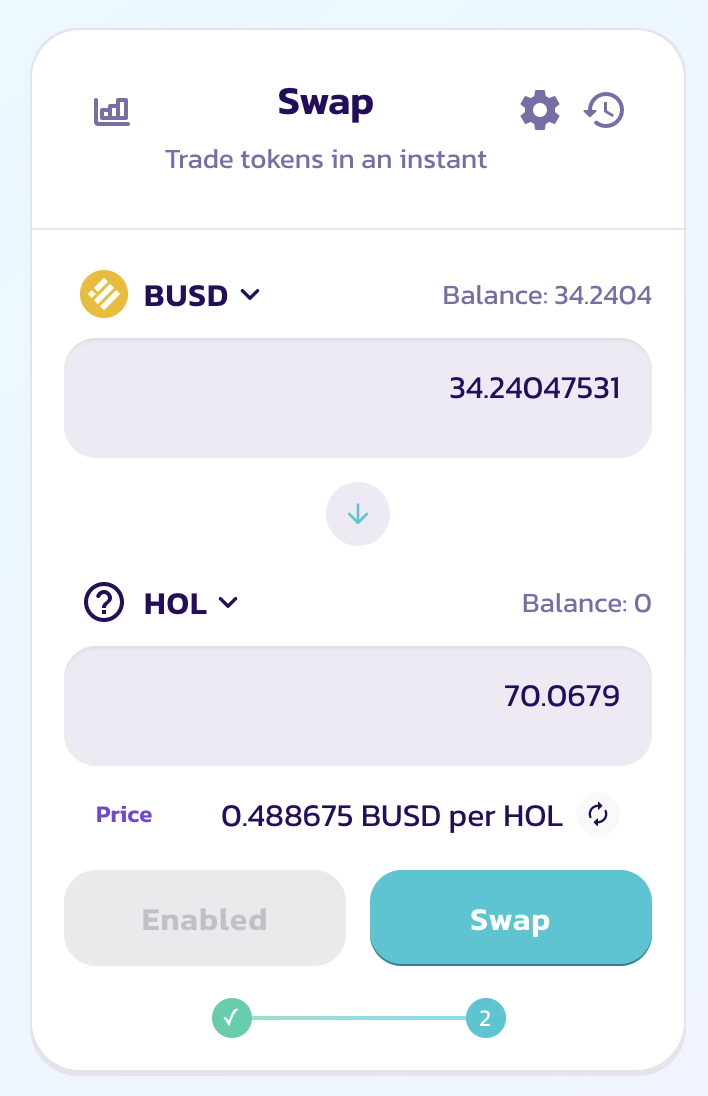Viewport: 708px width, 1096px height.
Task: View recent transaction history
Action: (x=604, y=110)
